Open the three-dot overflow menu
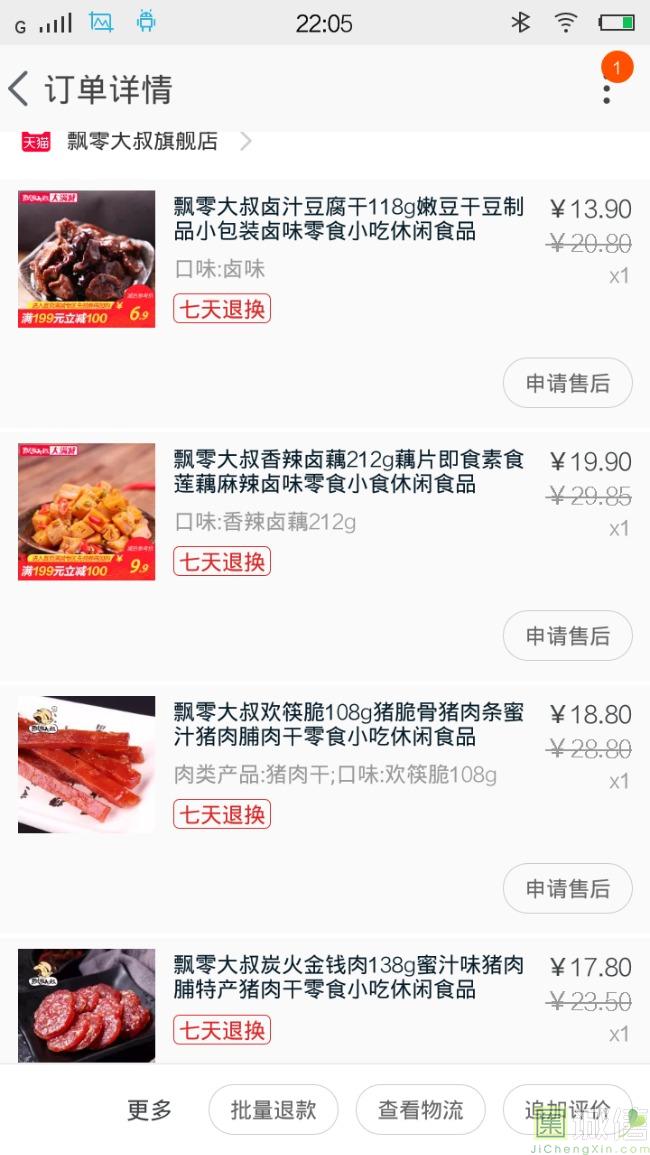This screenshot has width=650, height=1155. [606, 90]
